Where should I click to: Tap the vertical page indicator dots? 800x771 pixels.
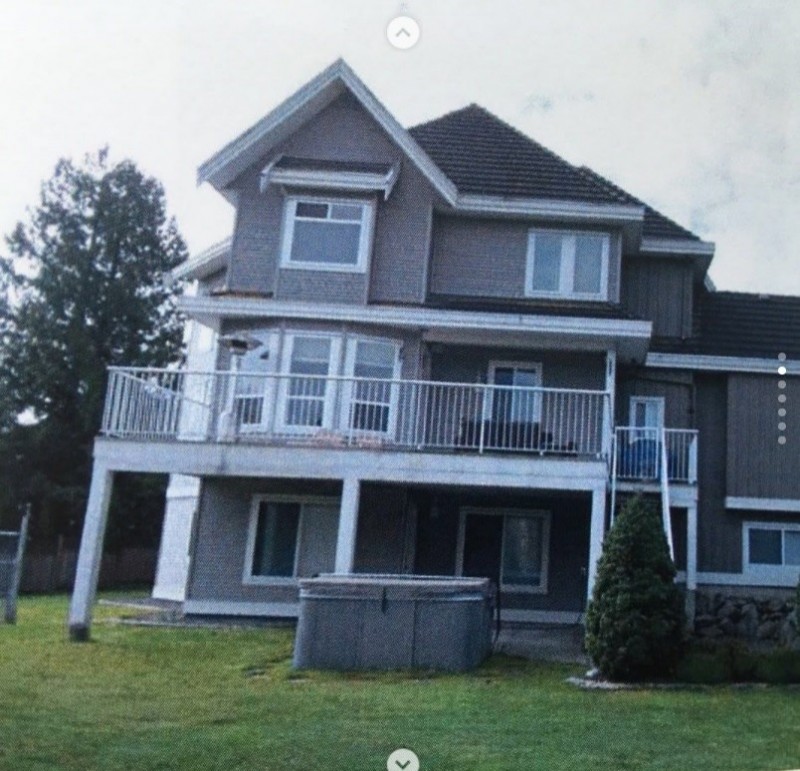(x=782, y=398)
